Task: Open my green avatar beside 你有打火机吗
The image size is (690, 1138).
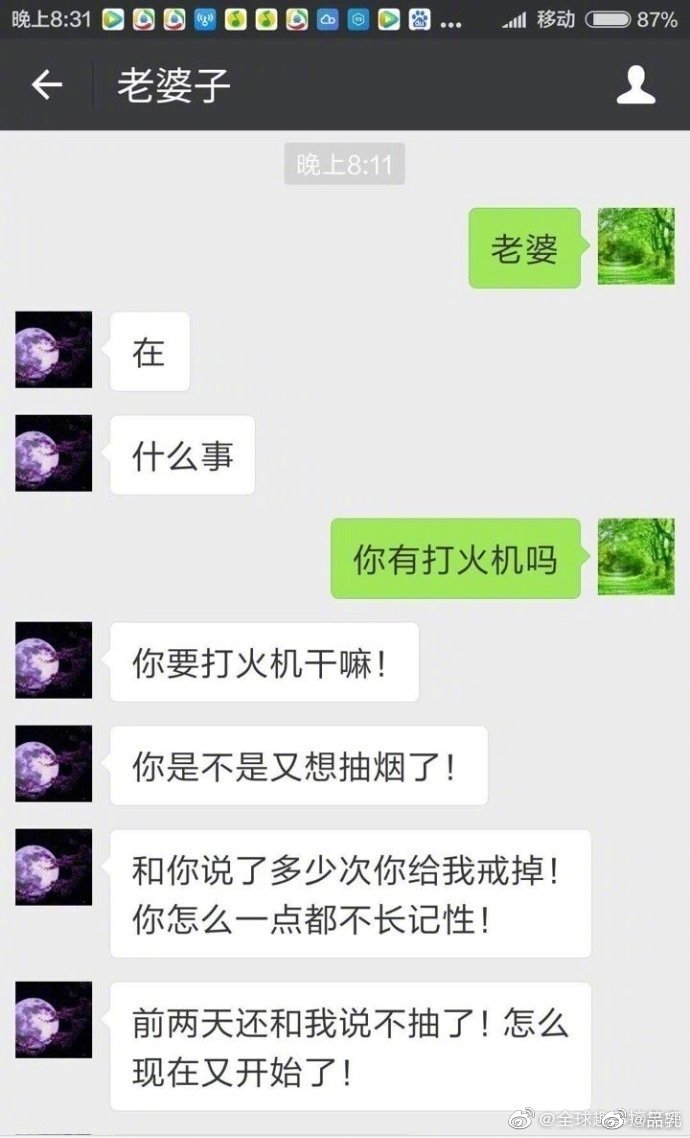Action: (x=636, y=557)
